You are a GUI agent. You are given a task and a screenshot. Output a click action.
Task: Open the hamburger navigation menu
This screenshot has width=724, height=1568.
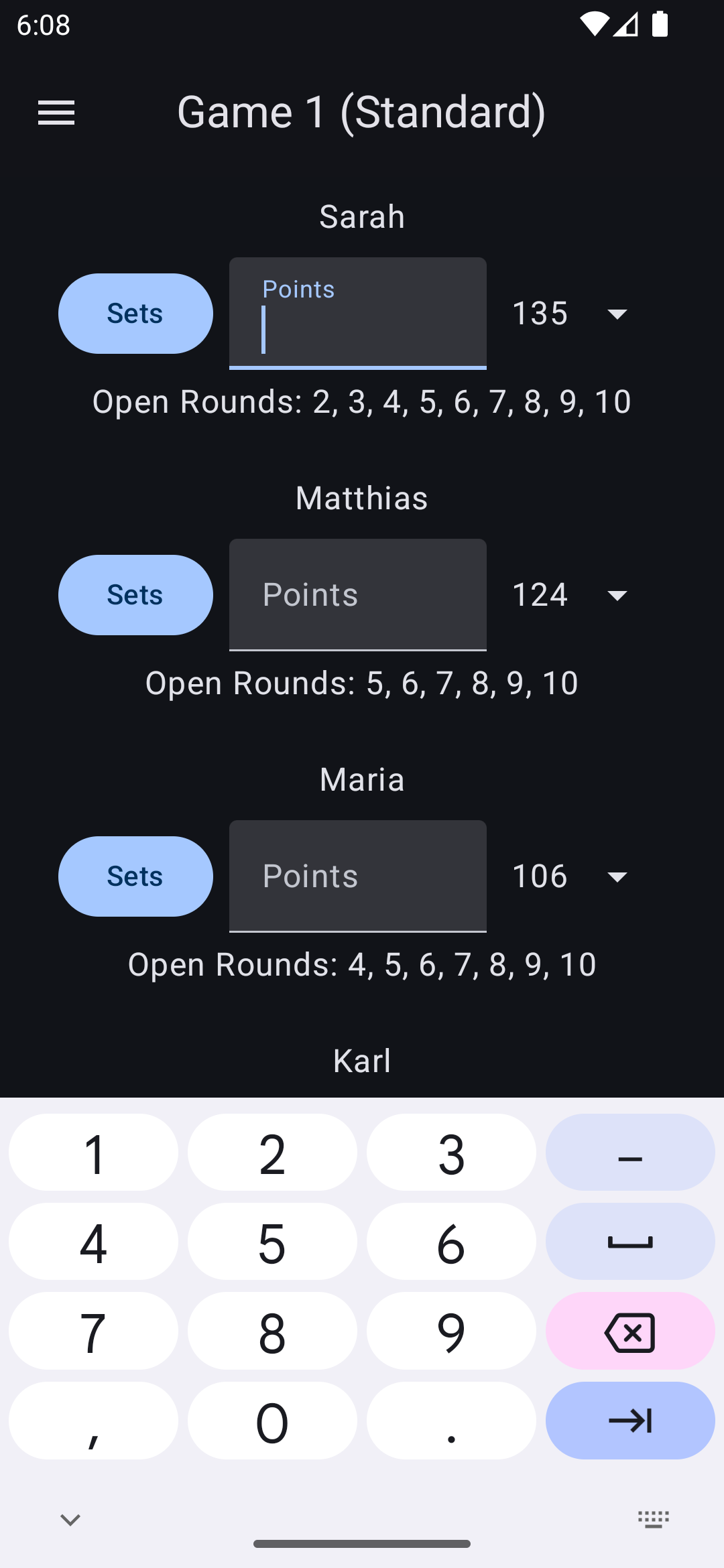[56, 113]
